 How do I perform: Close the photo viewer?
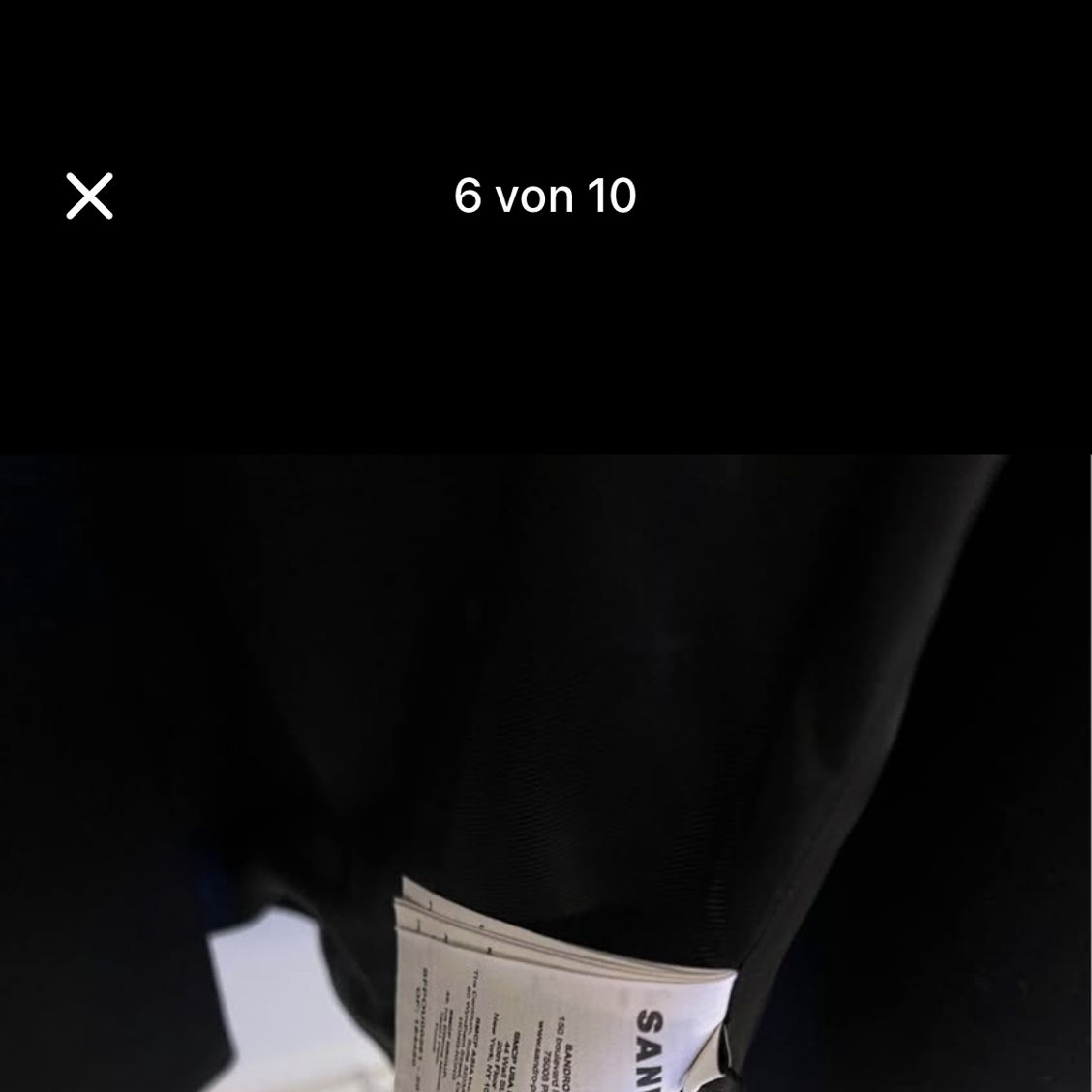coord(89,197)
